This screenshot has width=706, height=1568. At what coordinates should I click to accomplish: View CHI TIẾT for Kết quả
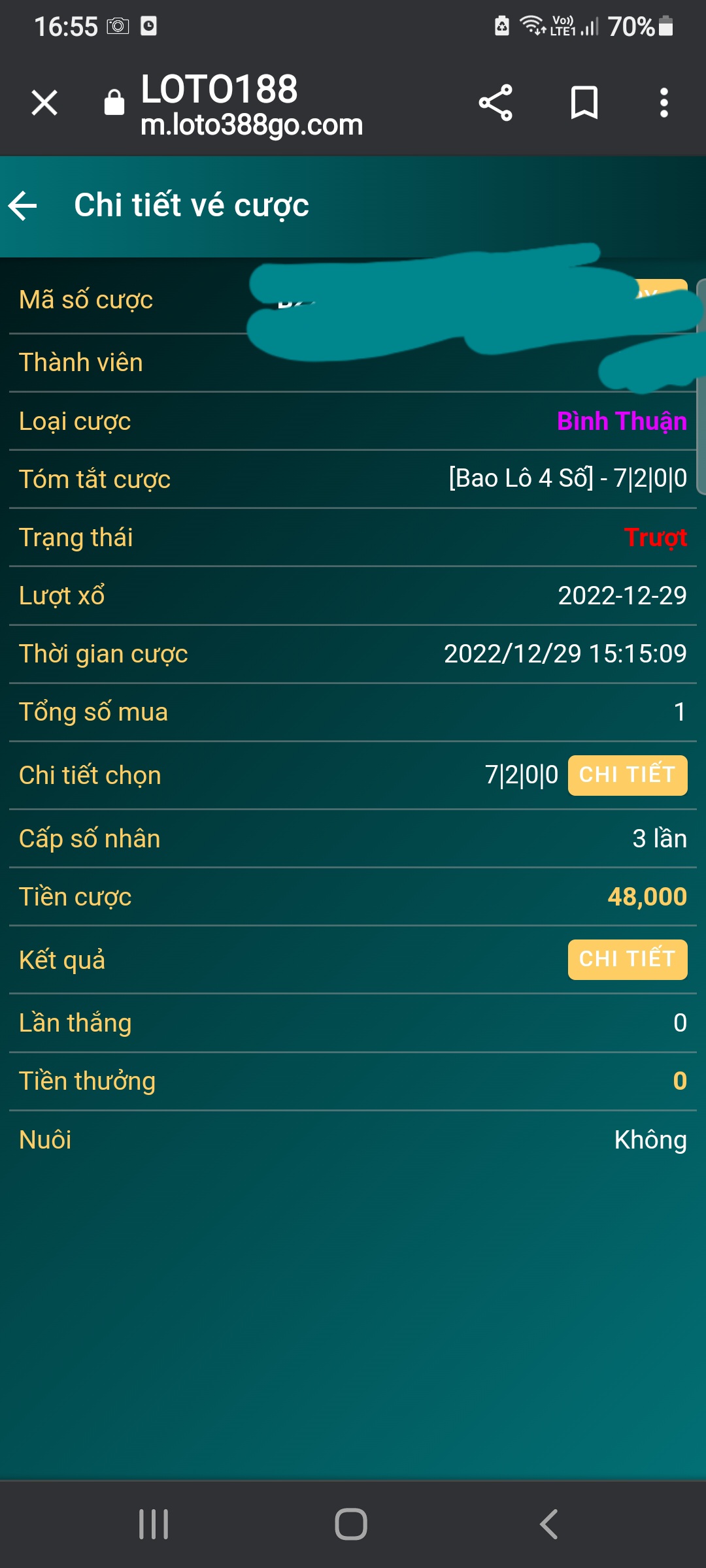pos(627,960)
